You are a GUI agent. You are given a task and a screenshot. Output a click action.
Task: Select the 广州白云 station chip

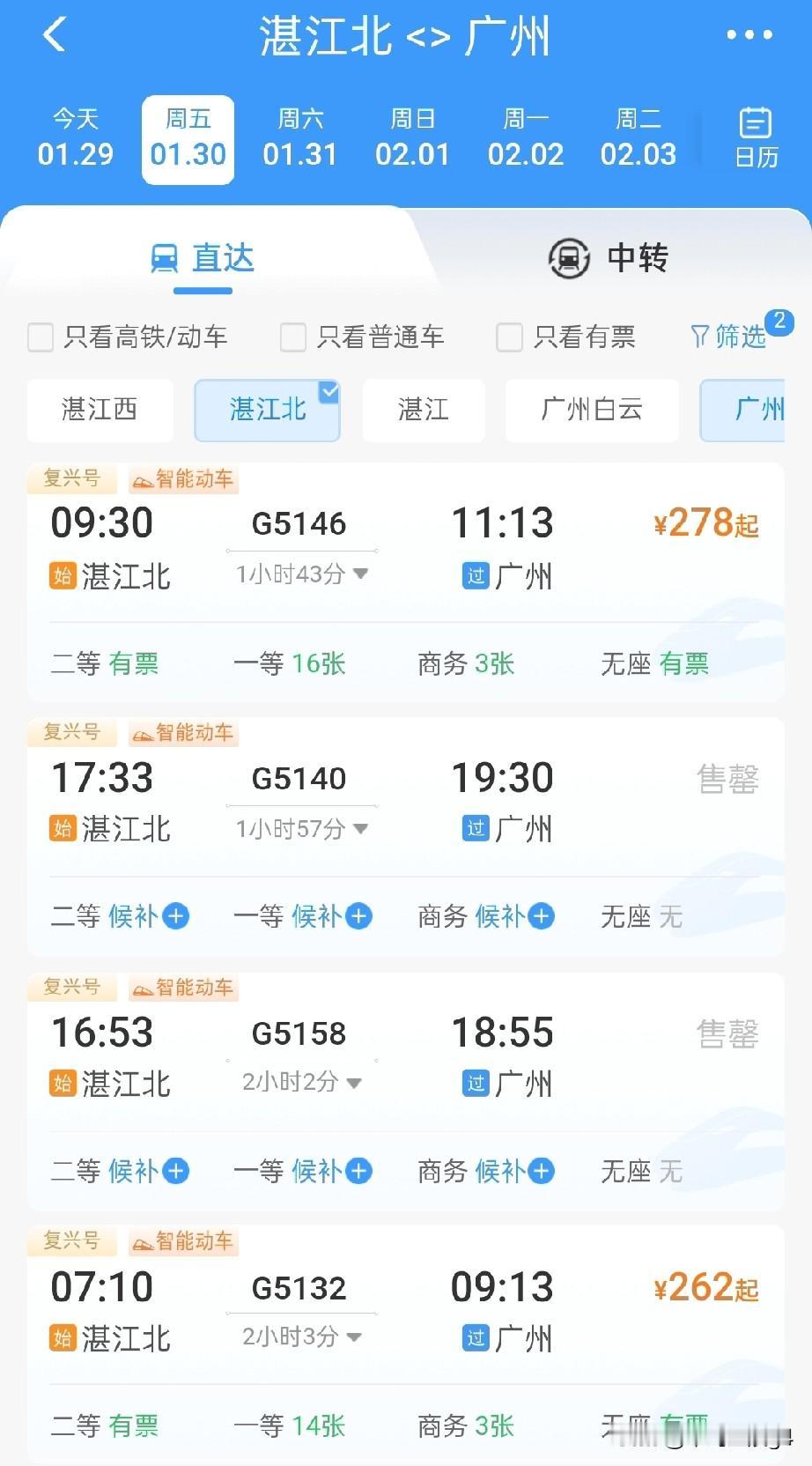click(591, 410)
